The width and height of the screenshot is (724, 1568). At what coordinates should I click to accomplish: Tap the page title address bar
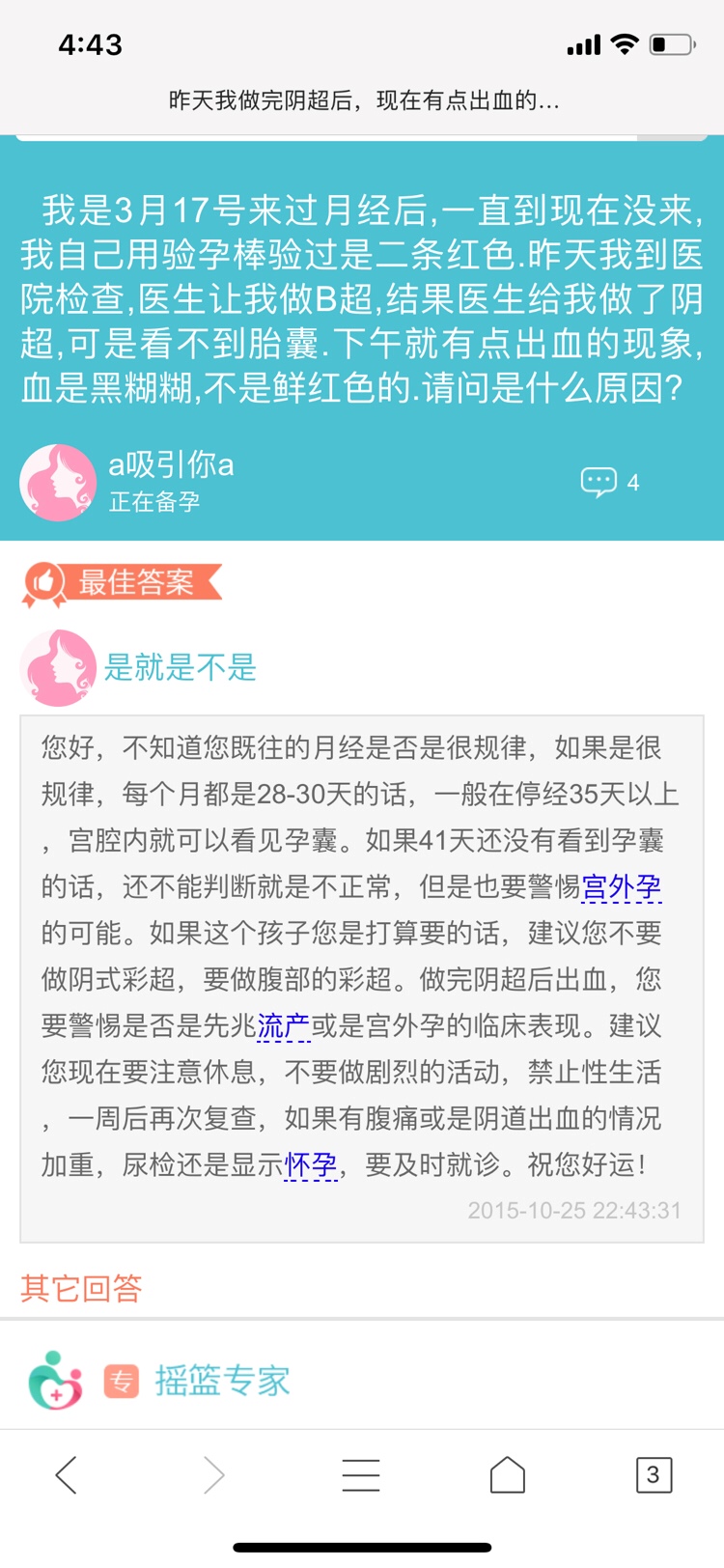coord(363,100)
